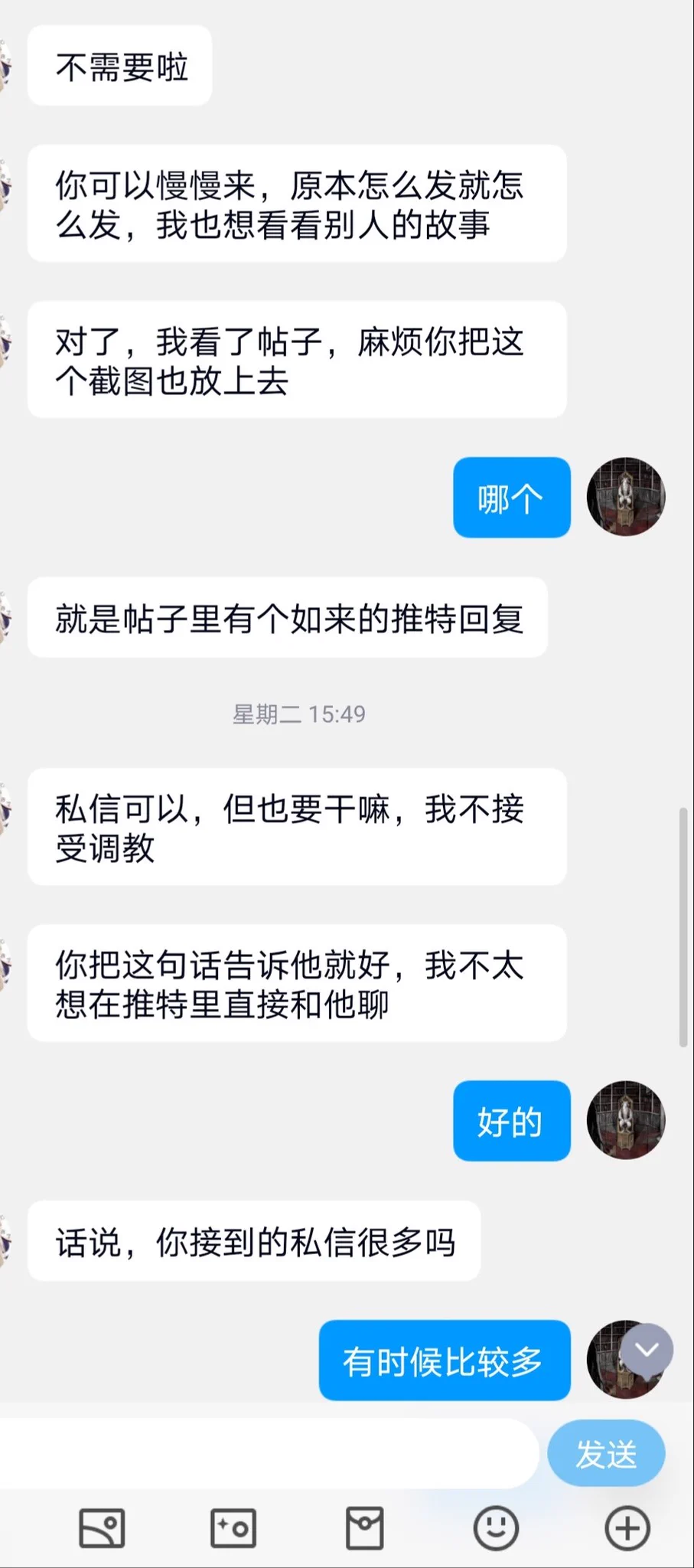Screen dimensions: 694x1568
Task: Tap the 发送 send button
Action: [606, 1454]
